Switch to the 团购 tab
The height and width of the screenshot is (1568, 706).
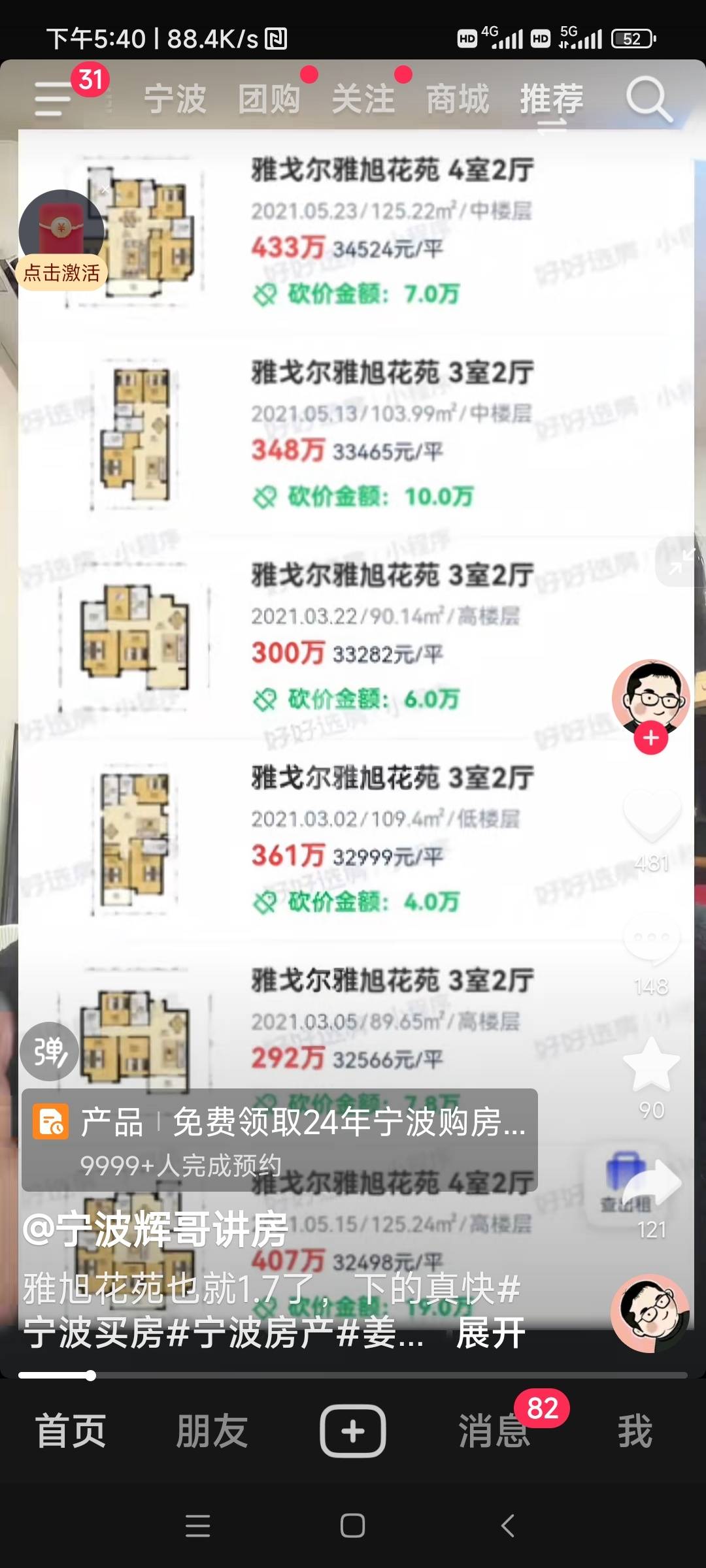click(269, 99)
